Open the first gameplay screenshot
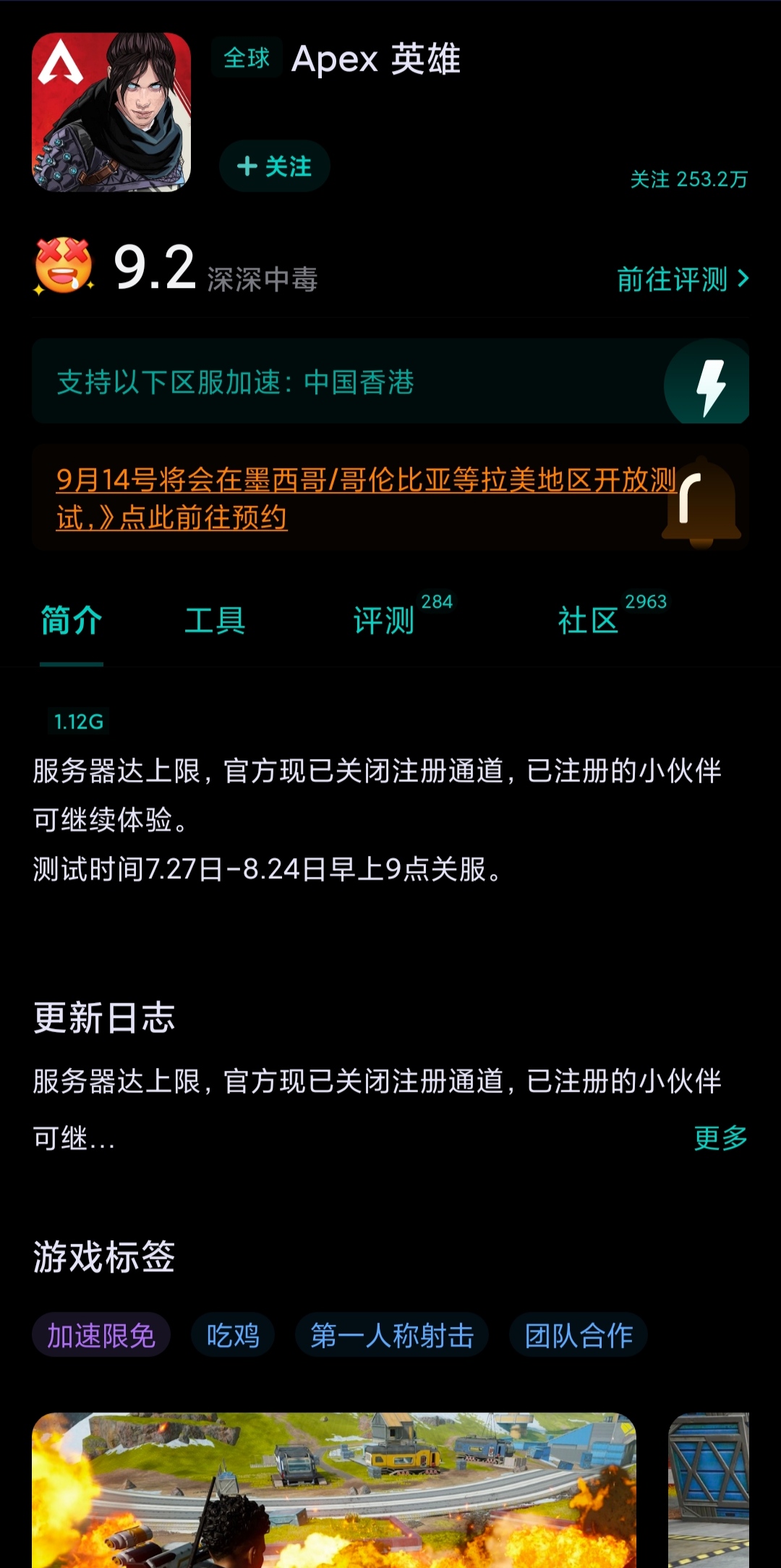Image resolution: width=781 pixels, height=1568 pixels. point(333,1489)
